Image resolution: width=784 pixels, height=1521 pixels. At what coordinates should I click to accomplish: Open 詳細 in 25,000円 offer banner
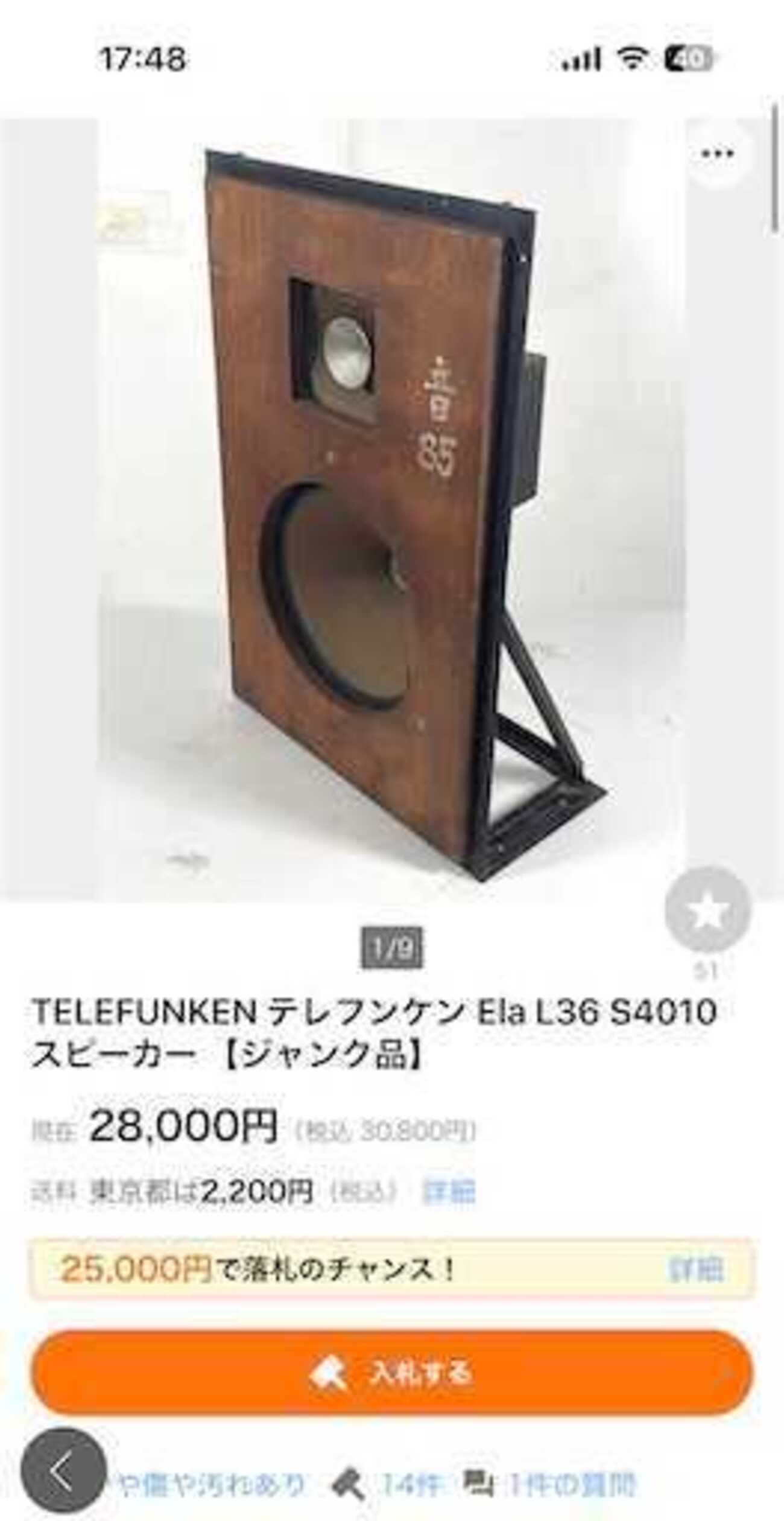click(x=697, y=1270)
